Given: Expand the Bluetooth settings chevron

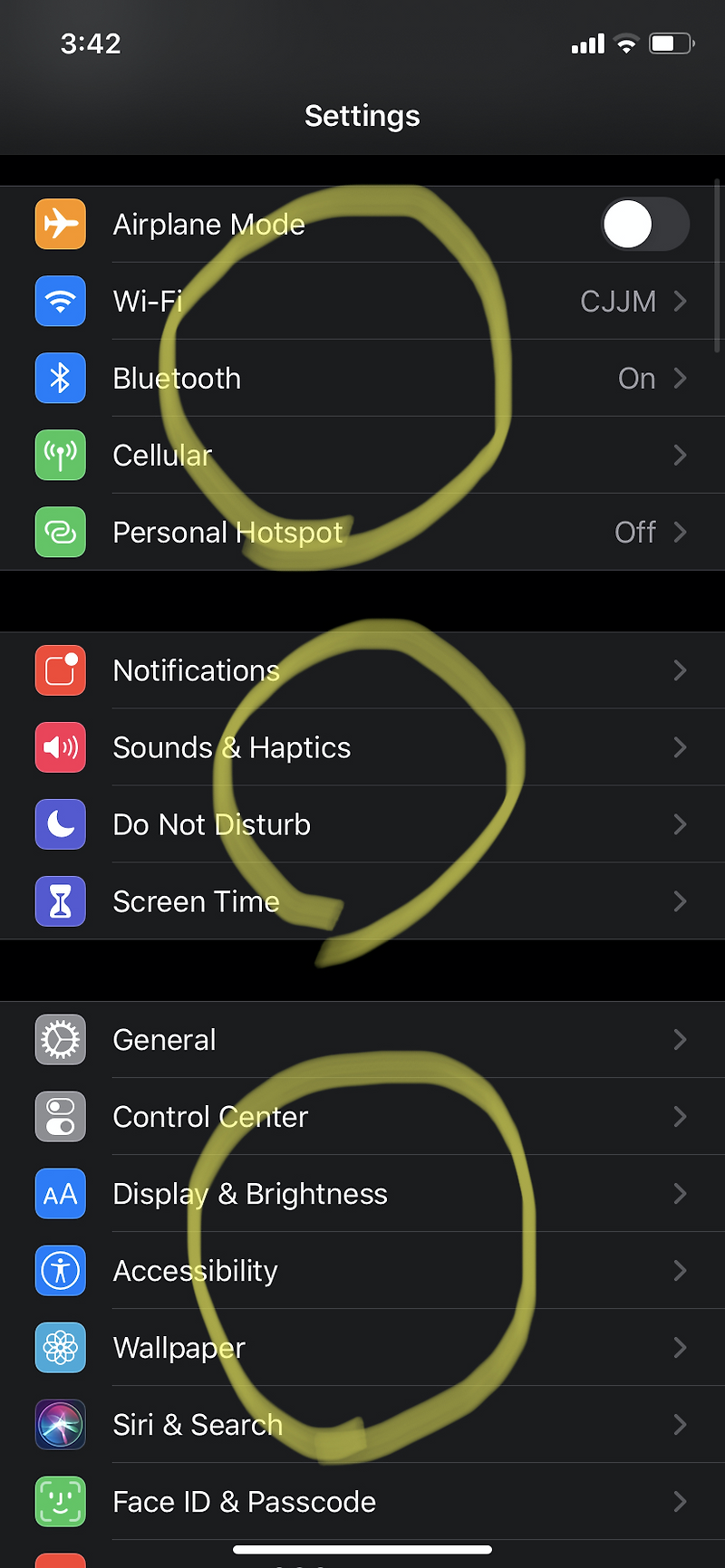Looking at the screenshot, I should [681, 378].
